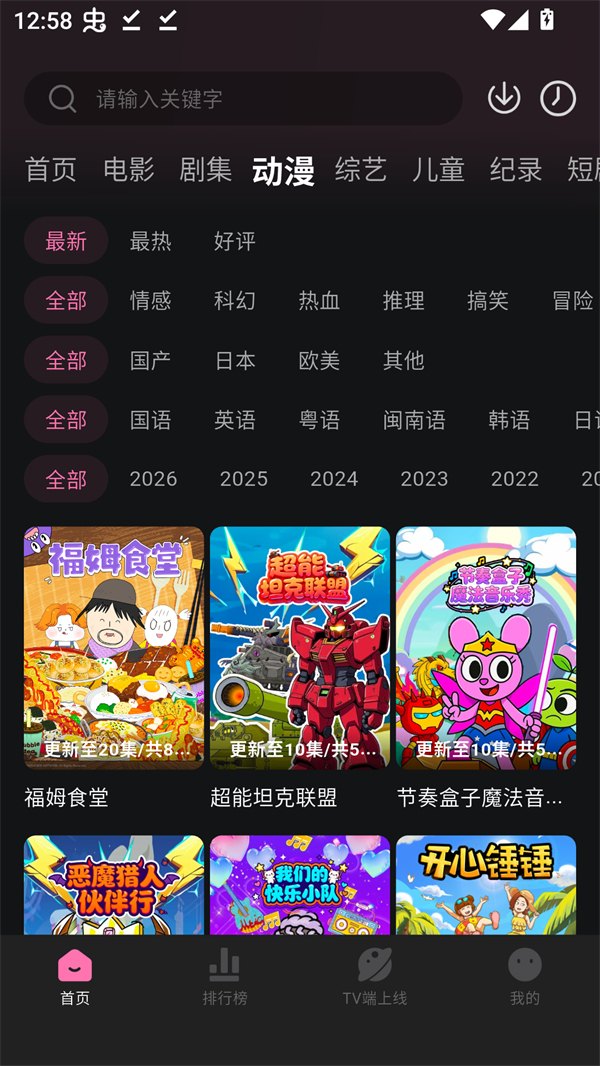600x1066 pixels.
Task: Open the 儿童 tab
Action: point(438,170)
